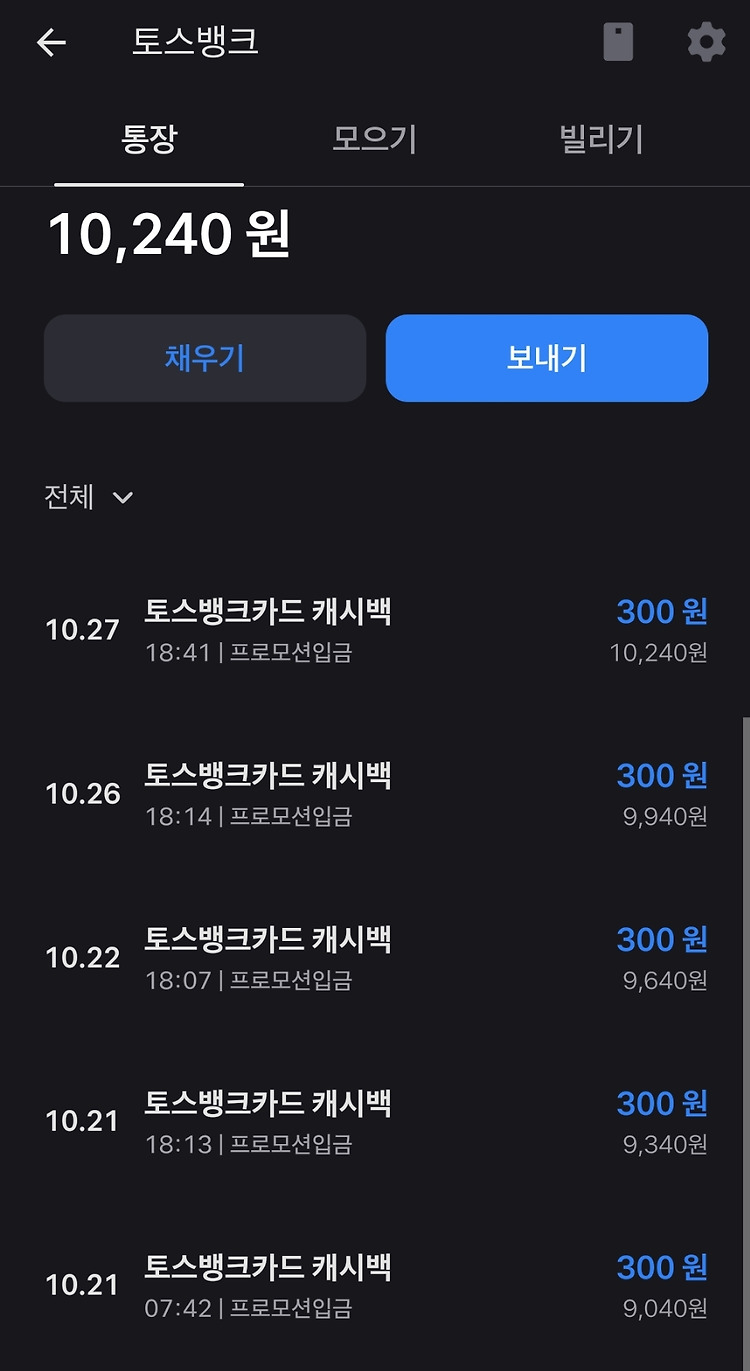Switch to the 통장 tab
750x1371 pixels.
[149, 140]
